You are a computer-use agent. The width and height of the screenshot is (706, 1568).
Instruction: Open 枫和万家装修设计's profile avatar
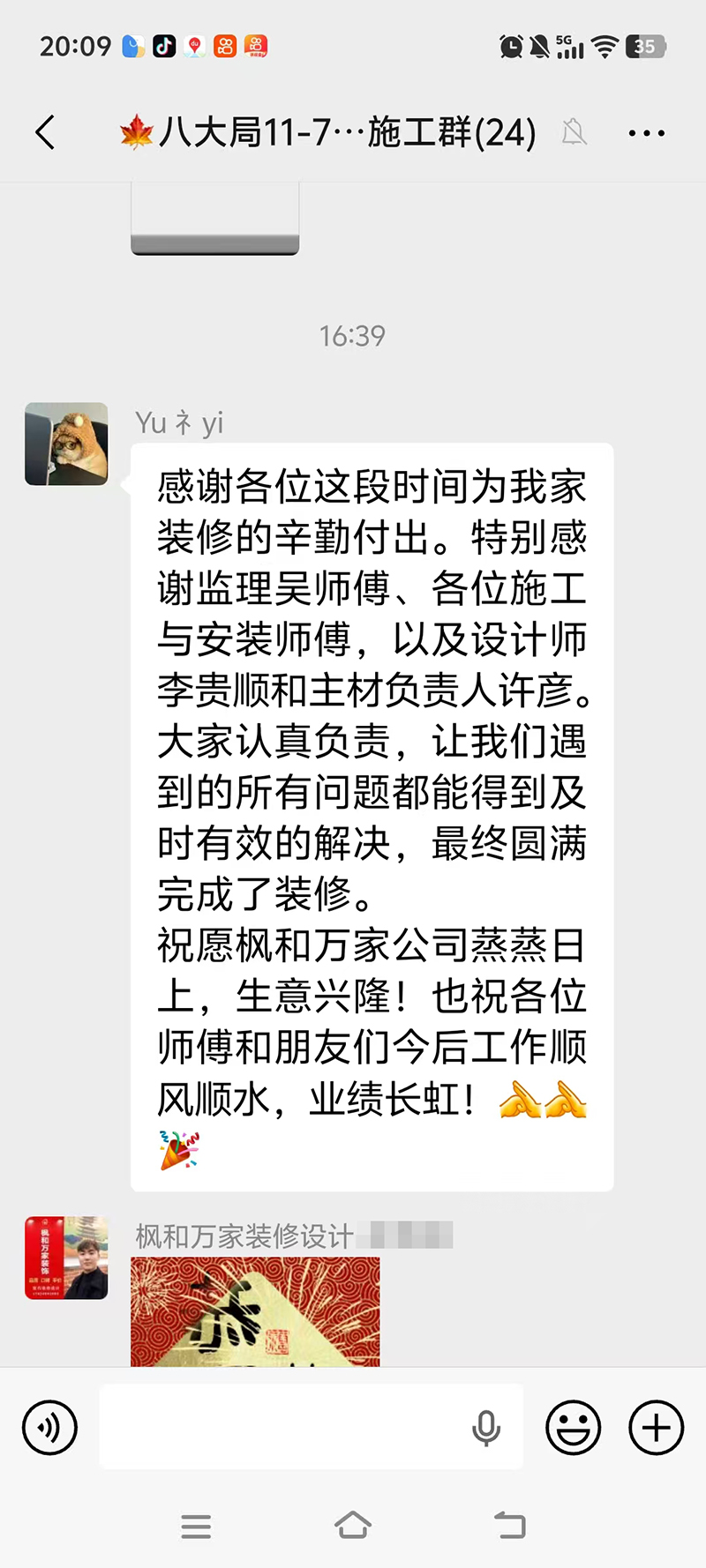pyautogui.click(x=66, y=1258)
